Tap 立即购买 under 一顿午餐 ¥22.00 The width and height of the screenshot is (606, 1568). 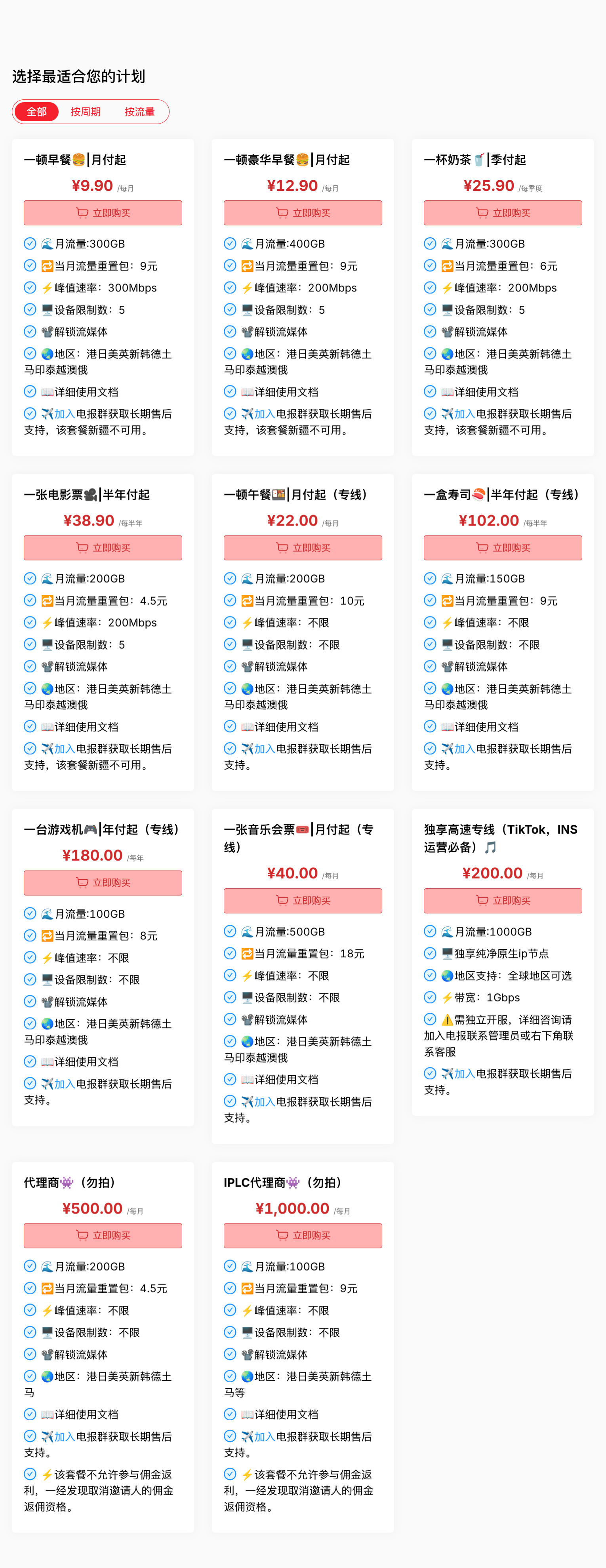302,548
